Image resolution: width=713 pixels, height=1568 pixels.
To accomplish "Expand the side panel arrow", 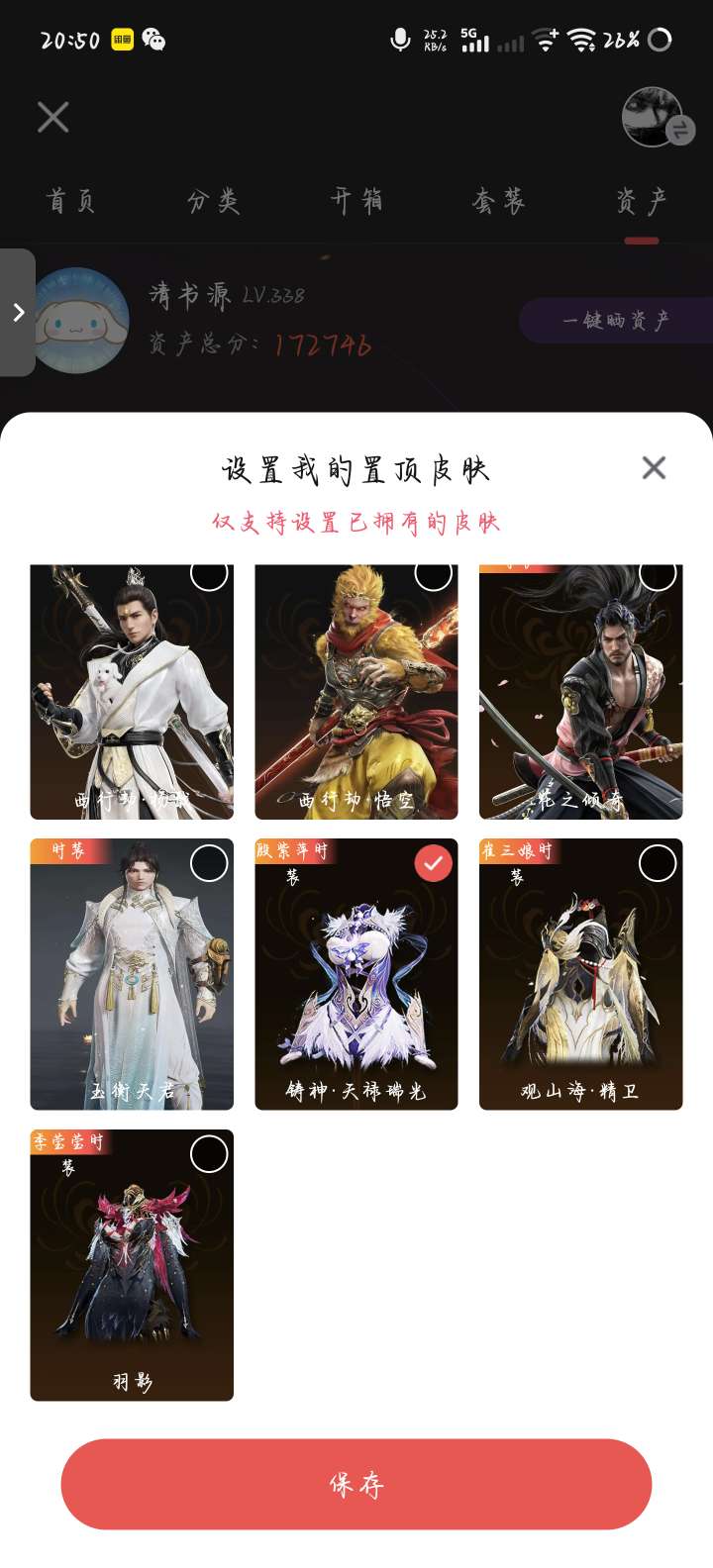I will 18,313.
